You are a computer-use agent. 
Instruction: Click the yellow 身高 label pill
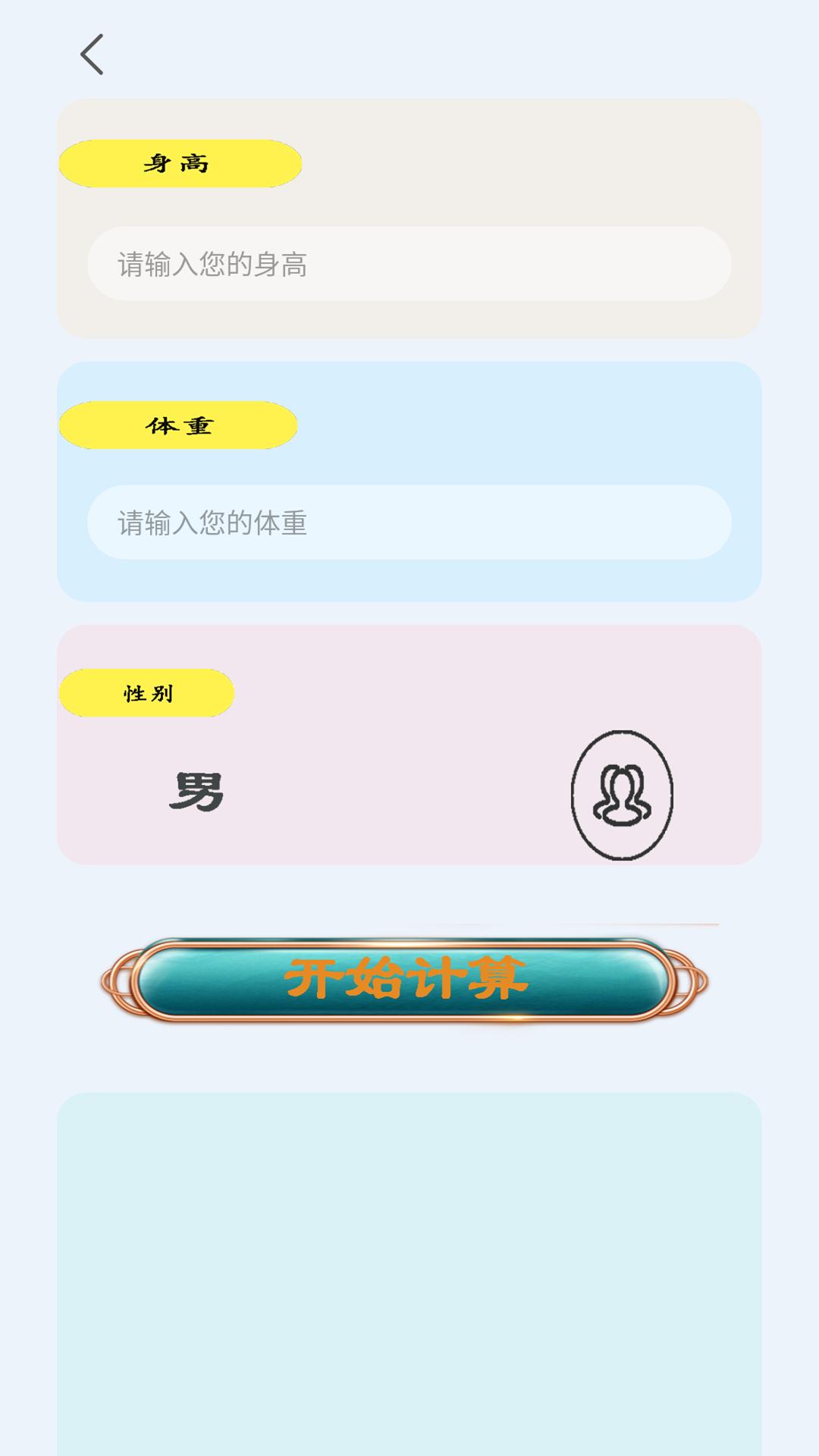tap(180, 162)
